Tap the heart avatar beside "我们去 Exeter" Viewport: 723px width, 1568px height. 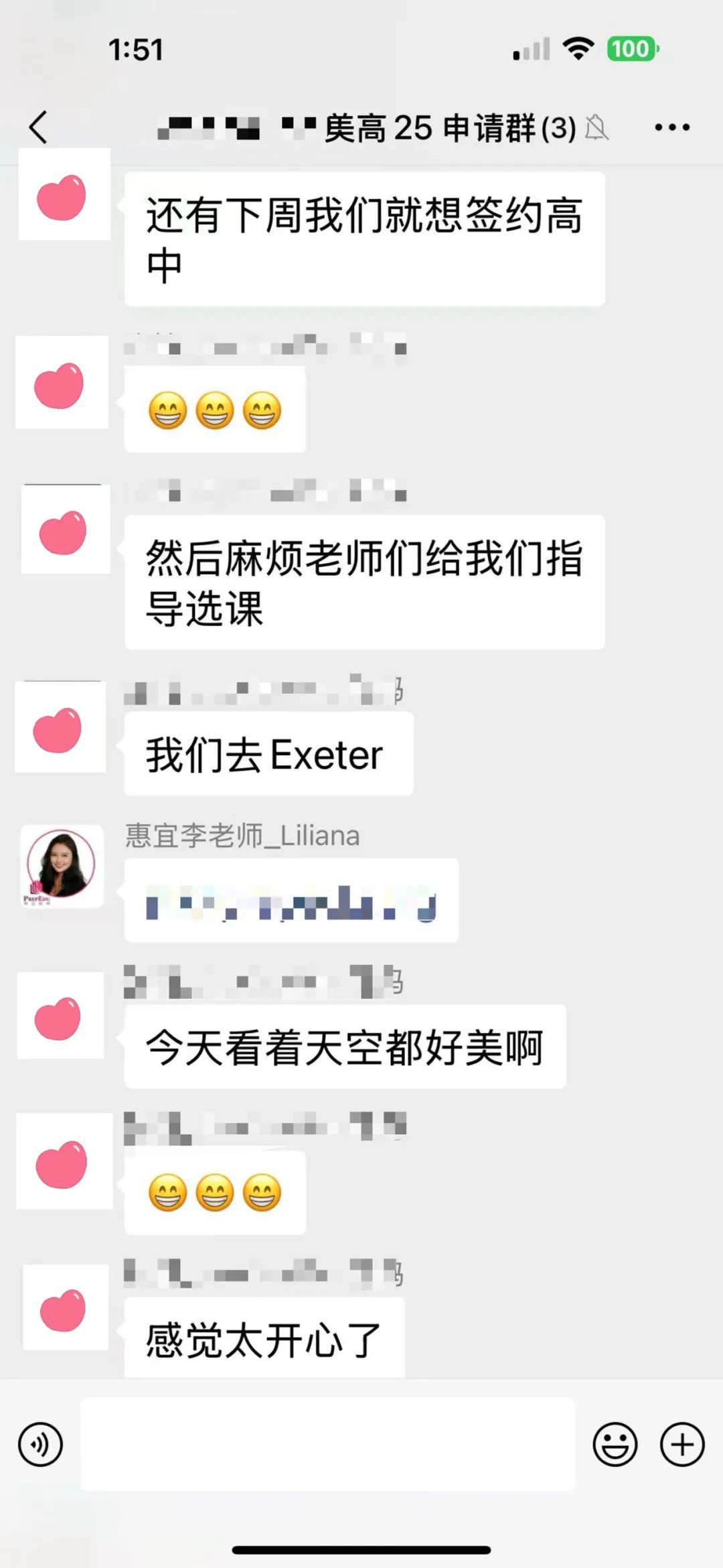(60, 727)
